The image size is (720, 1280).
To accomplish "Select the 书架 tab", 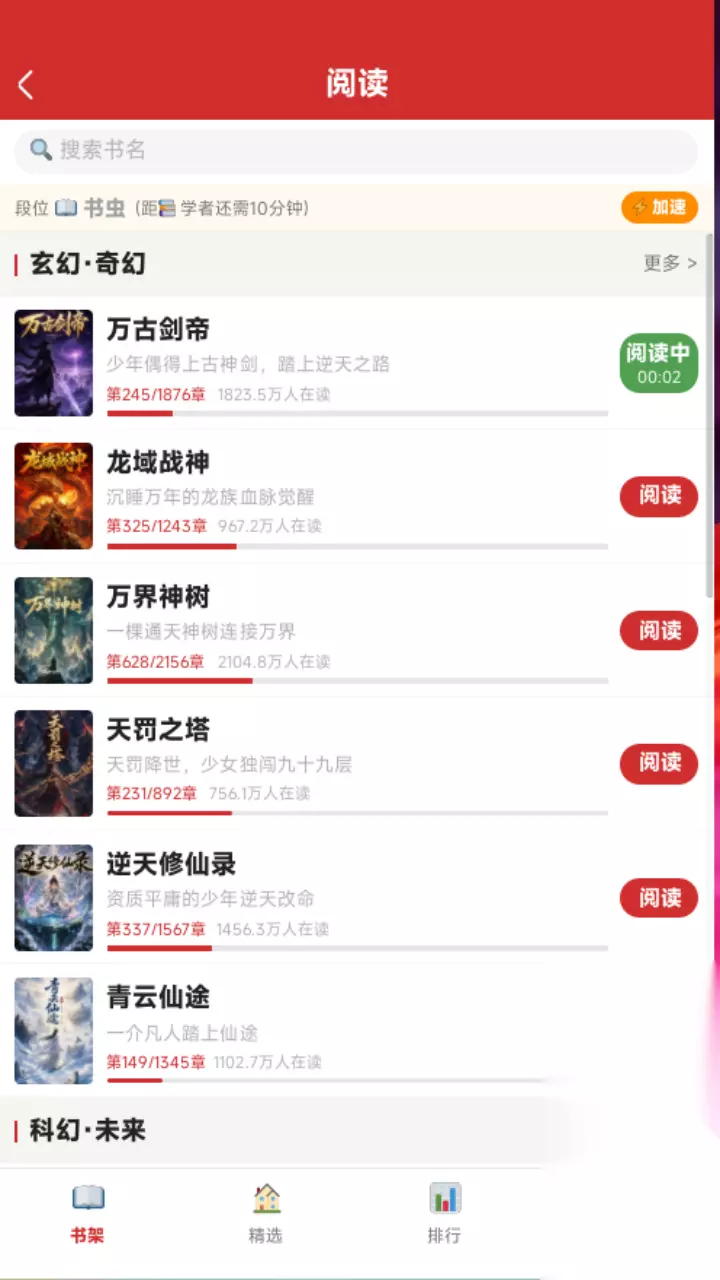I will (88, 1213).
